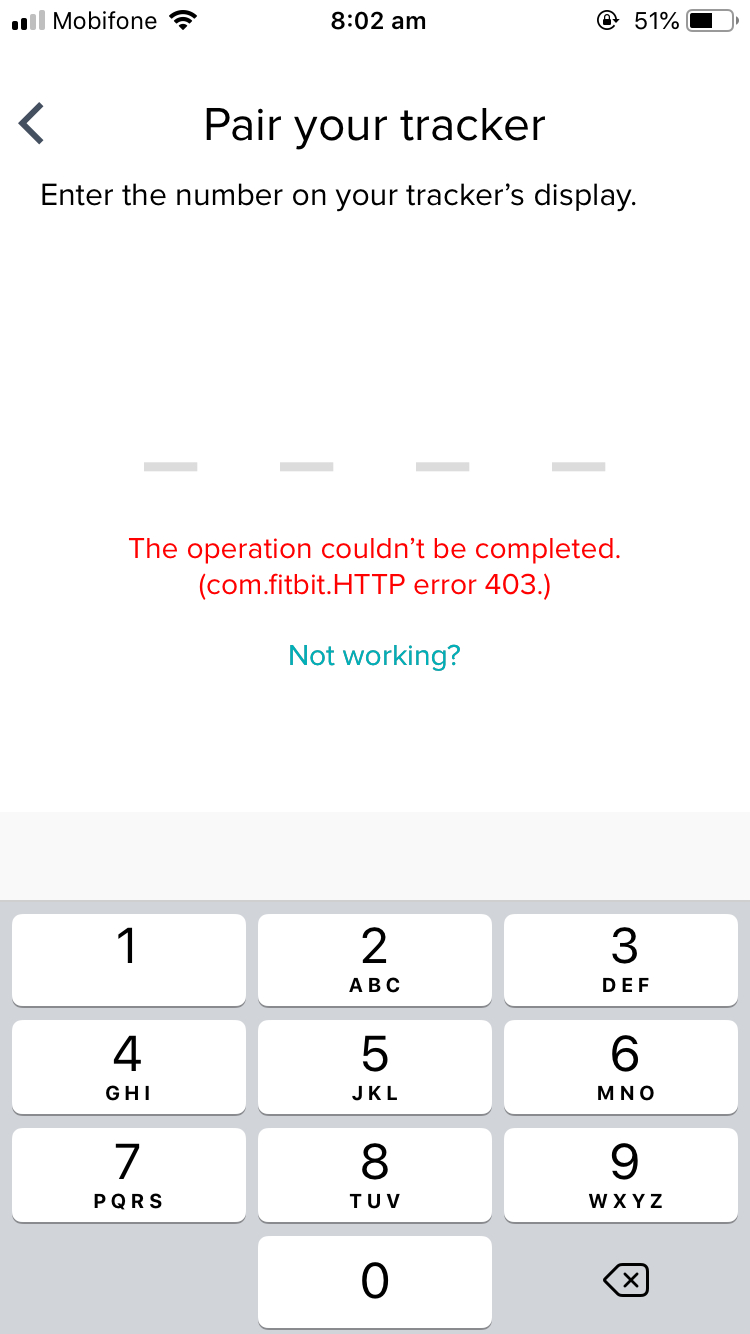Enter digit 7 on the keypad

pyautogui.click(x=128, y=1174)
